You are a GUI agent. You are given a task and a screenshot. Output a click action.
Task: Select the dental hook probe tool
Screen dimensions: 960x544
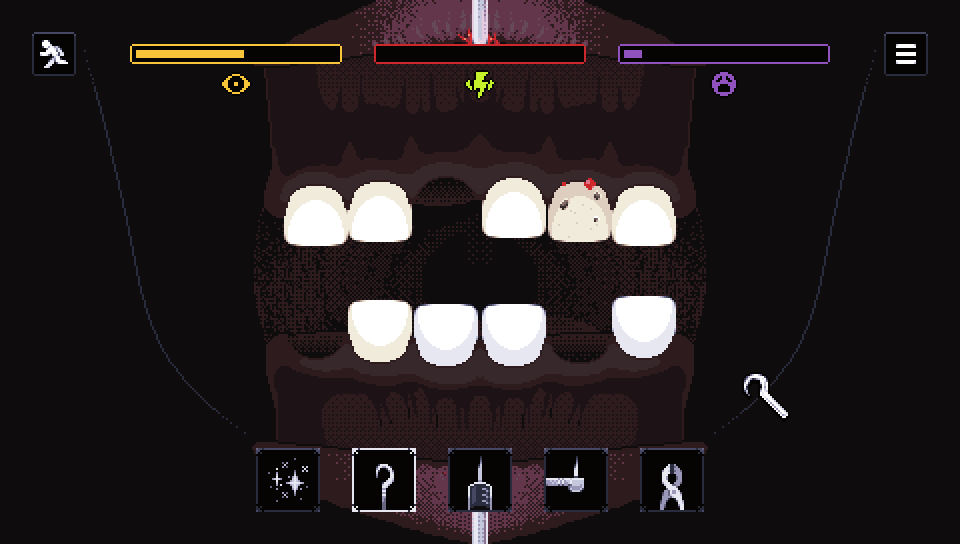[x=384, y=480]
